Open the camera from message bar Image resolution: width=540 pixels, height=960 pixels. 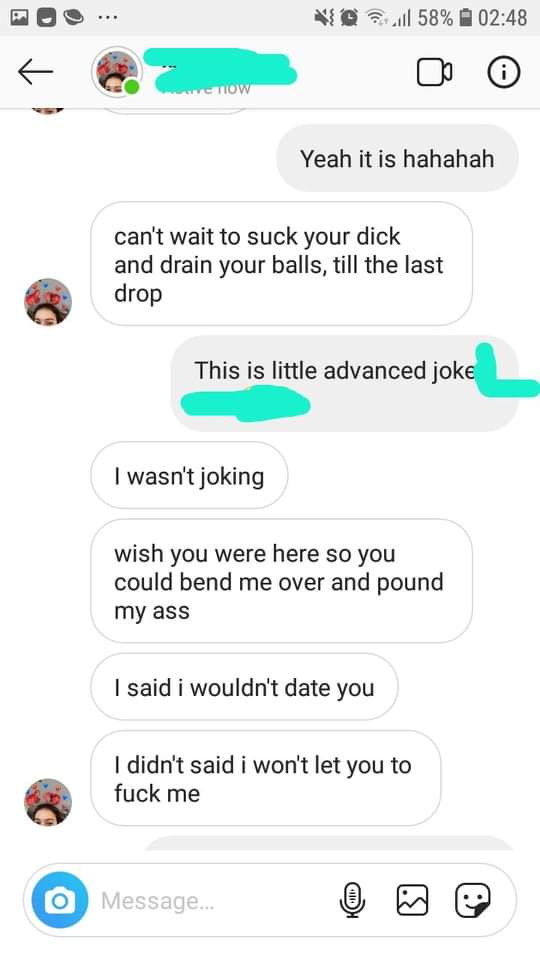pyautogui.click(x=60, y=900)
